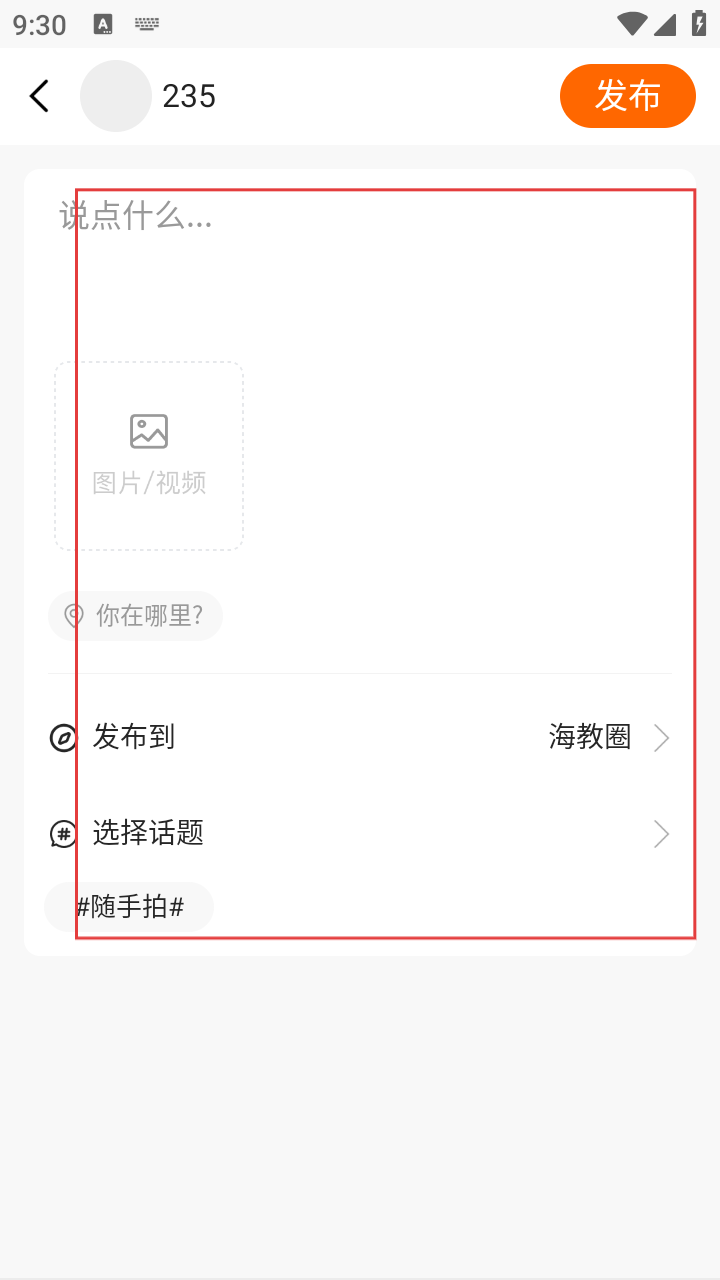The width and height of the screenshot is (720, 1280).
Task: Tap the 发布 publish button
Action: (x=627, y=96)
